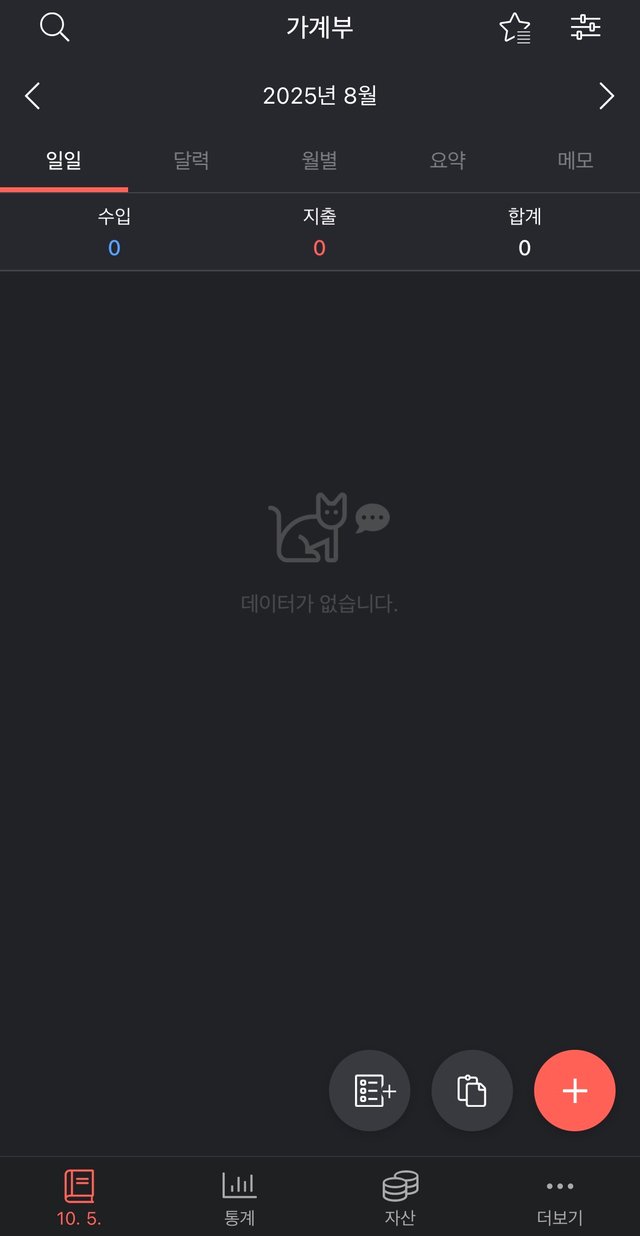Tap the copy/paste entries button

click(472, 1090)
